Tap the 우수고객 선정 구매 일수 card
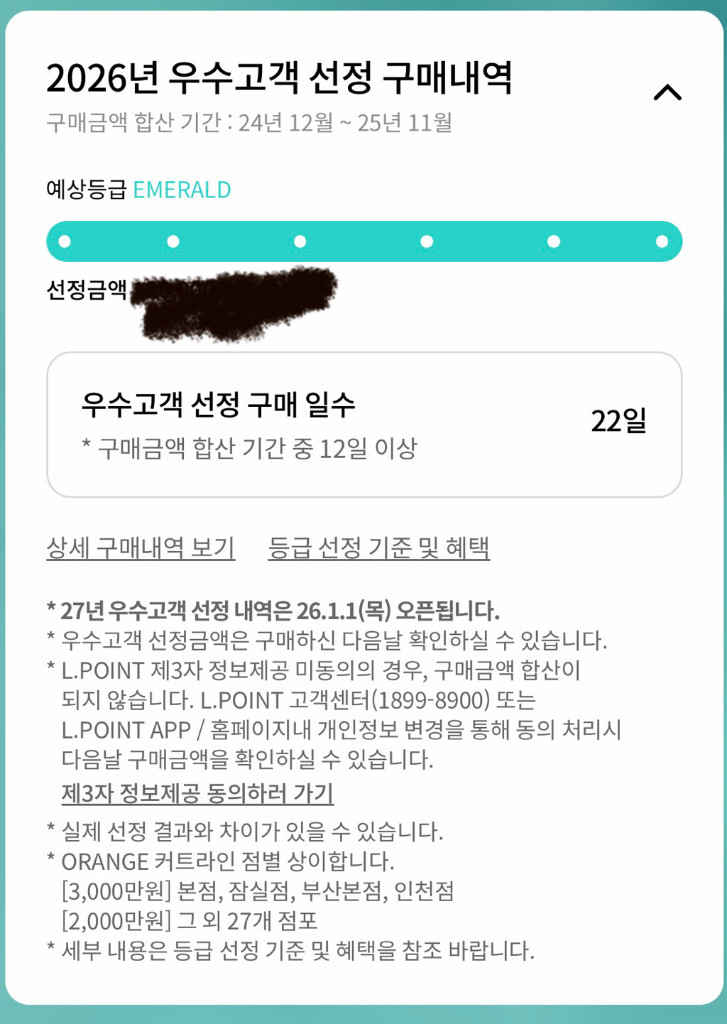727x1024 pixels. (363, 422)
